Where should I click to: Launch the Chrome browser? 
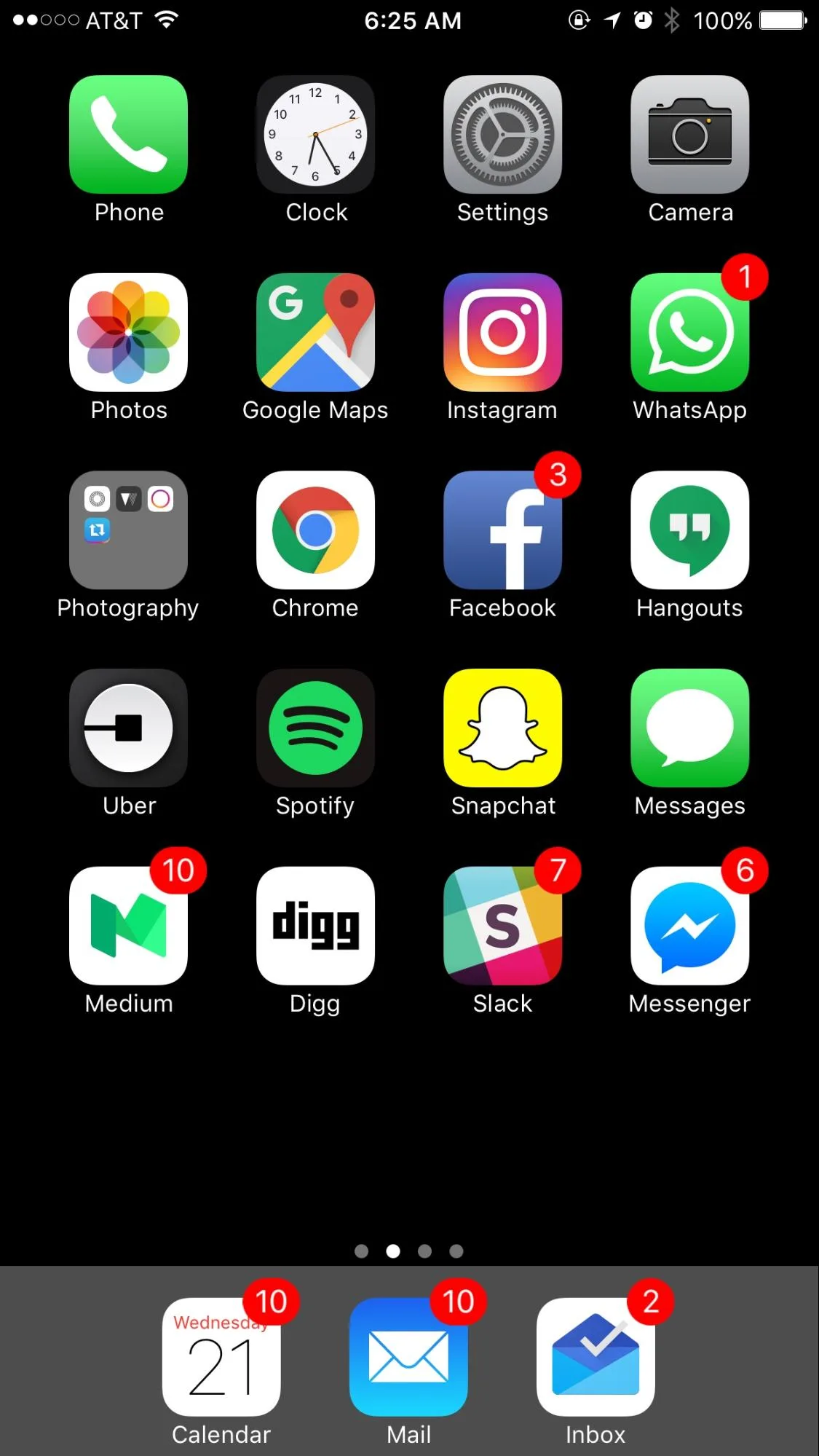tap(315, 530)
